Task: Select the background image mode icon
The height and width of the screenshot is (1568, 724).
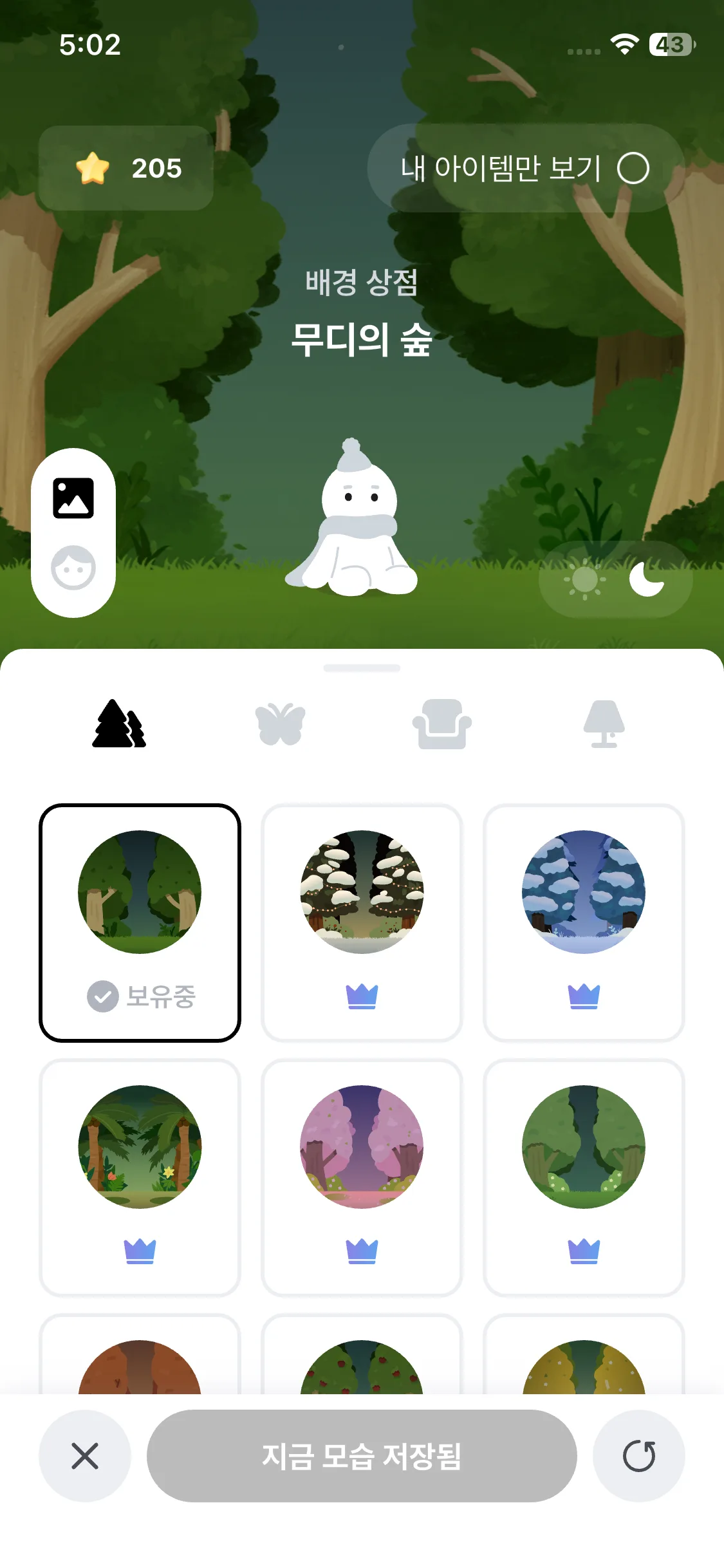Action: click(73, 498)
